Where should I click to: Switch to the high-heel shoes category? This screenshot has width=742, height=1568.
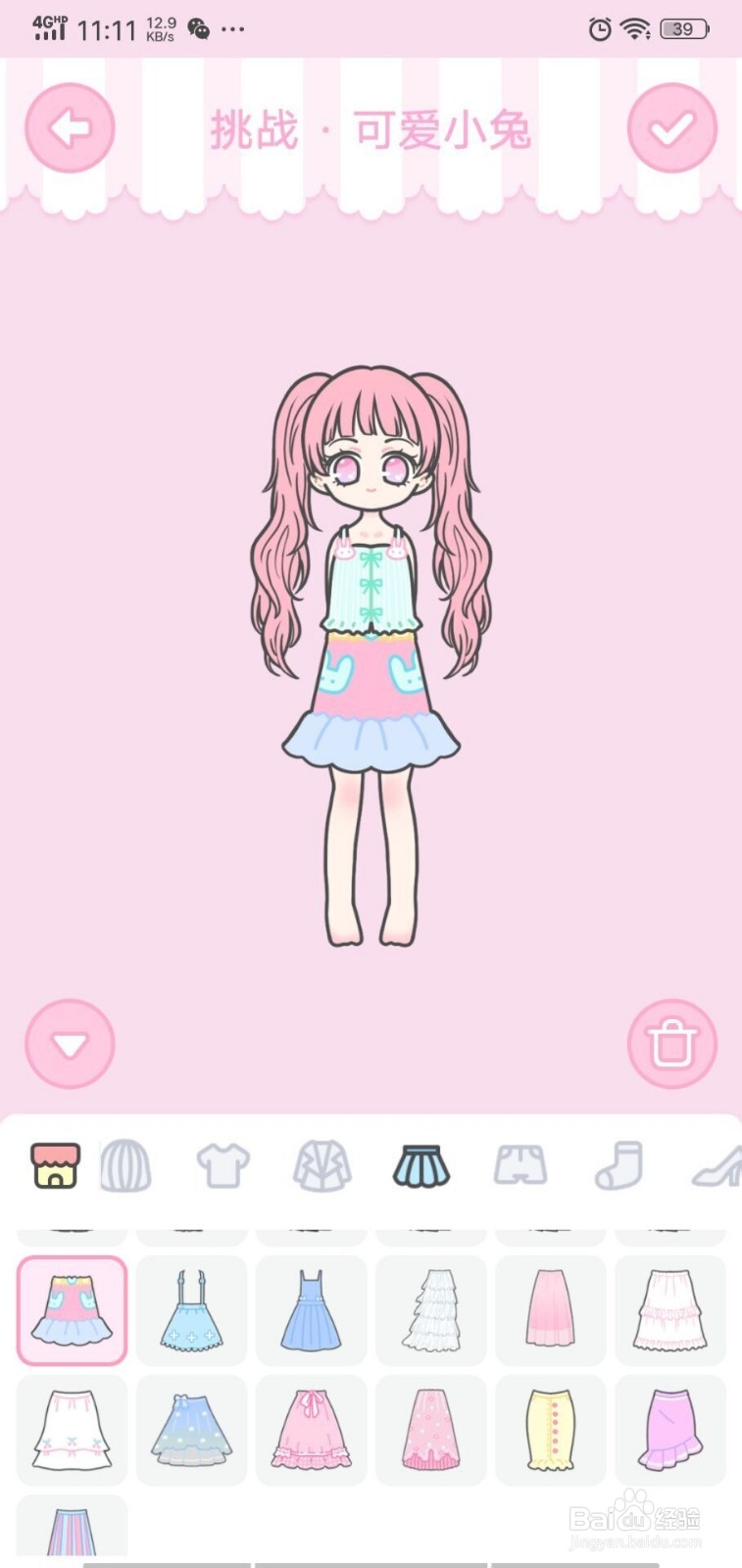click(x=717, y=1165)
